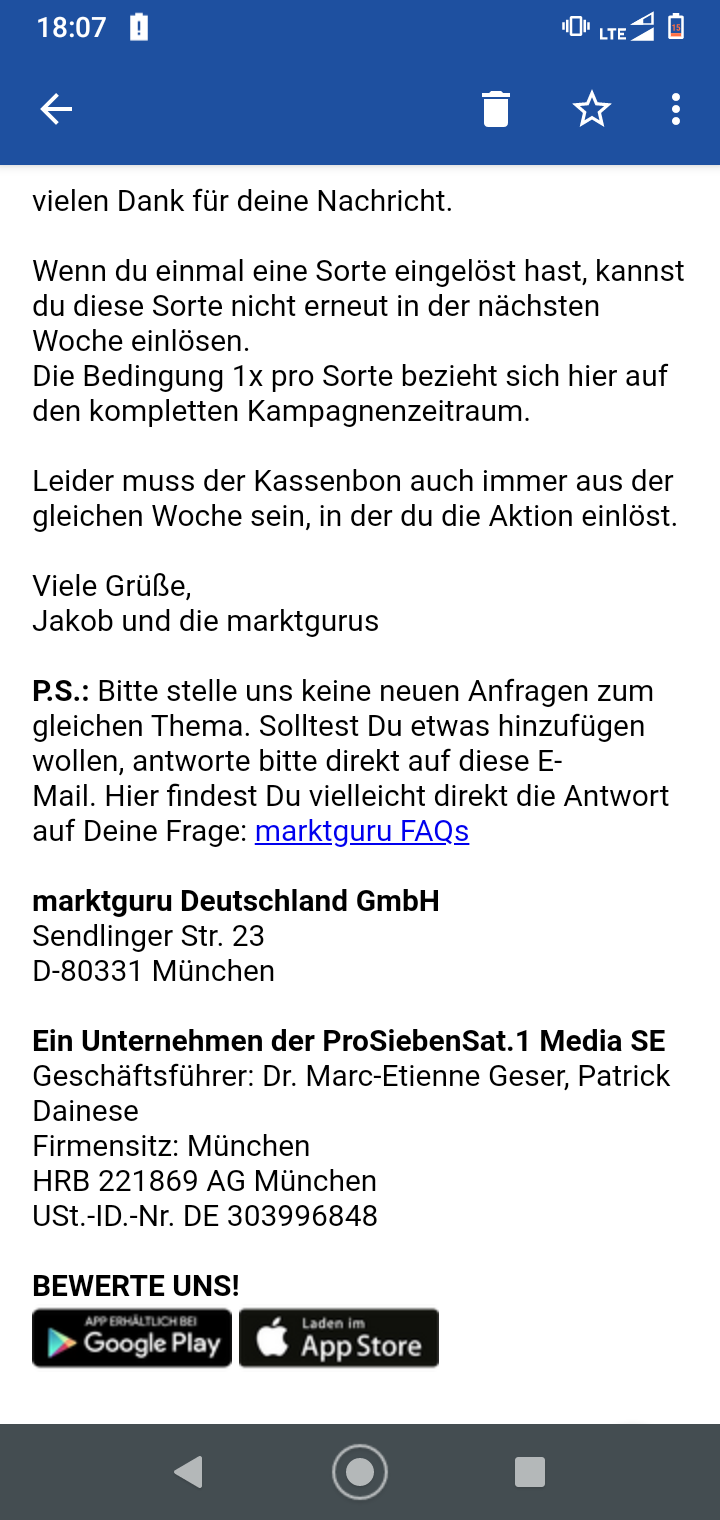Tap the system home button
Screen dimensions: 720x1520
pos(360,1472)
